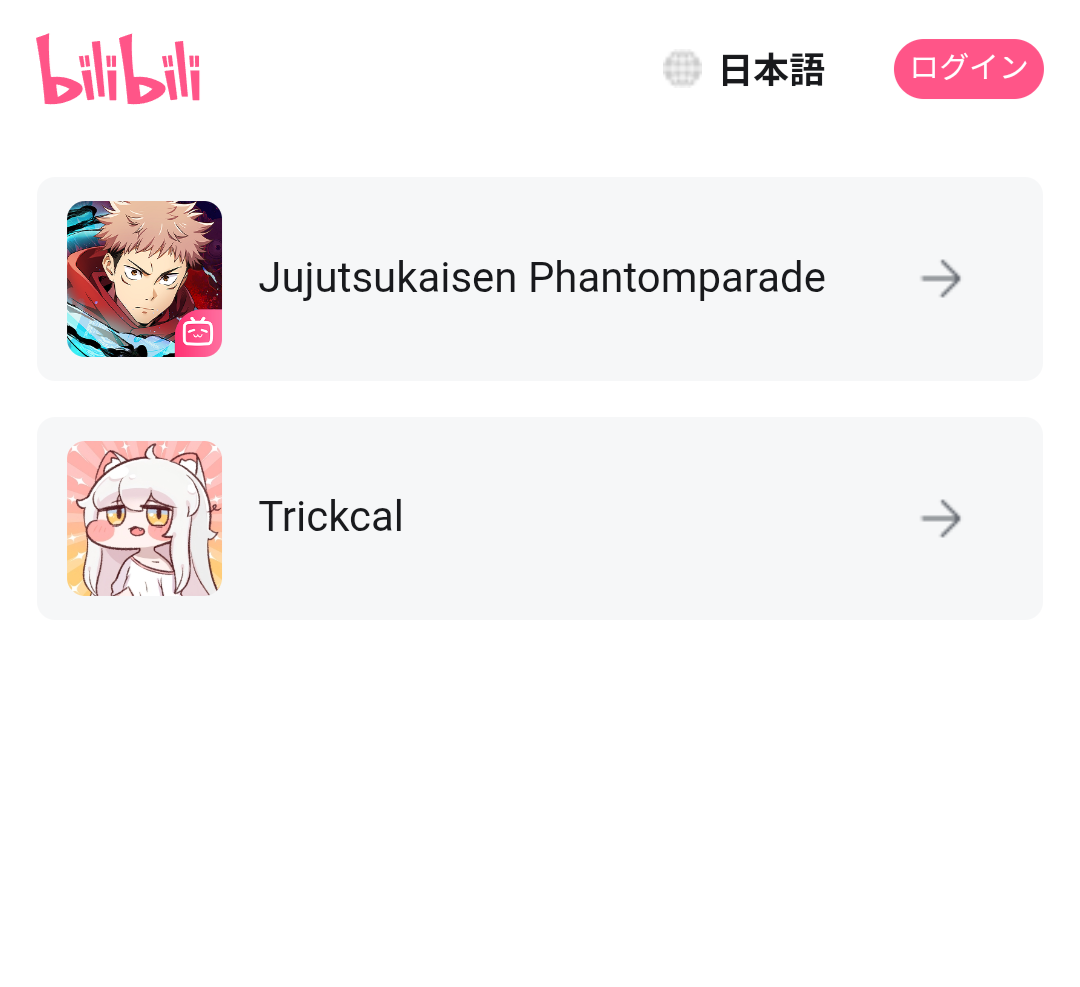
Task: Open Jujutsukaisen Phantomparade
Action: pos(540,279)
